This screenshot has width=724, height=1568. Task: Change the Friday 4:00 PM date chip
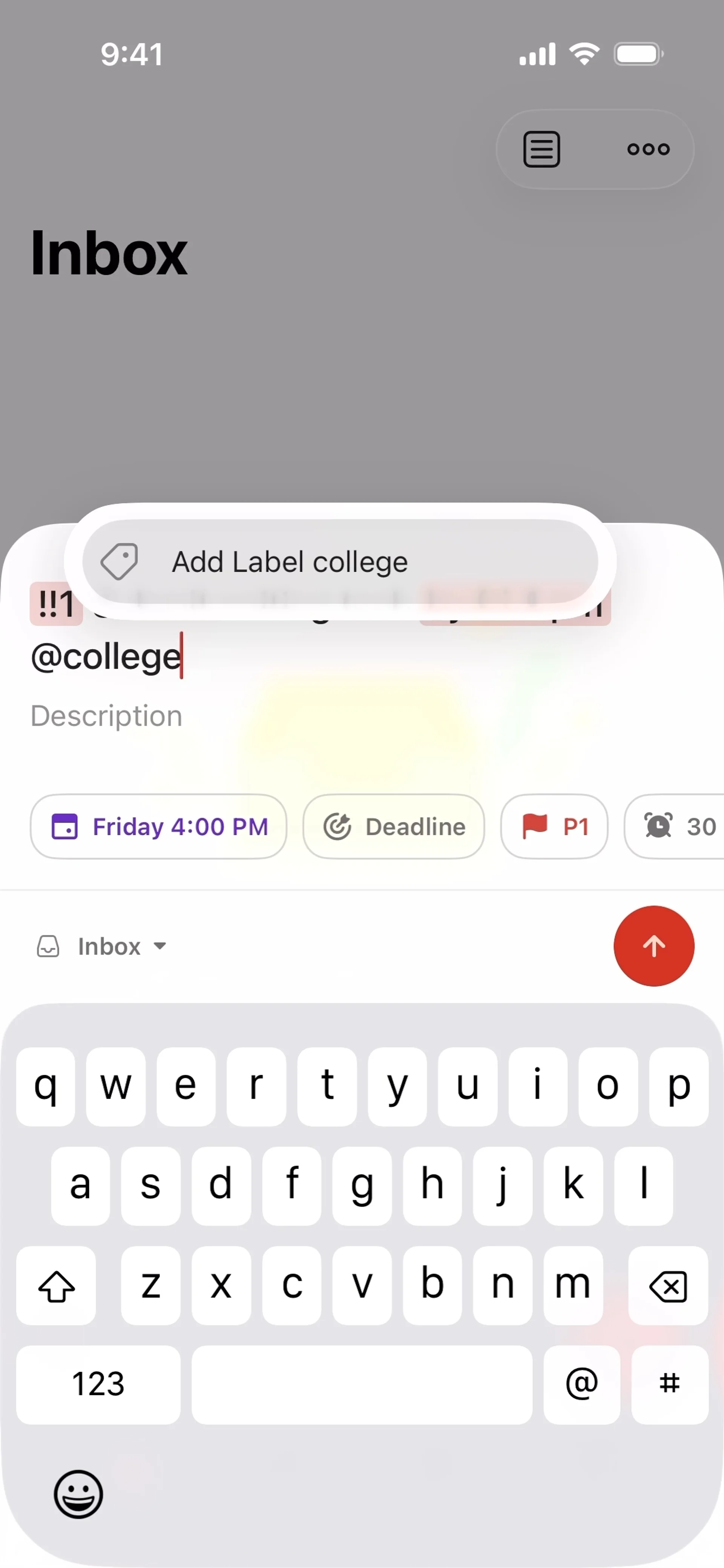pyautogui.click(x=159, y=827)
